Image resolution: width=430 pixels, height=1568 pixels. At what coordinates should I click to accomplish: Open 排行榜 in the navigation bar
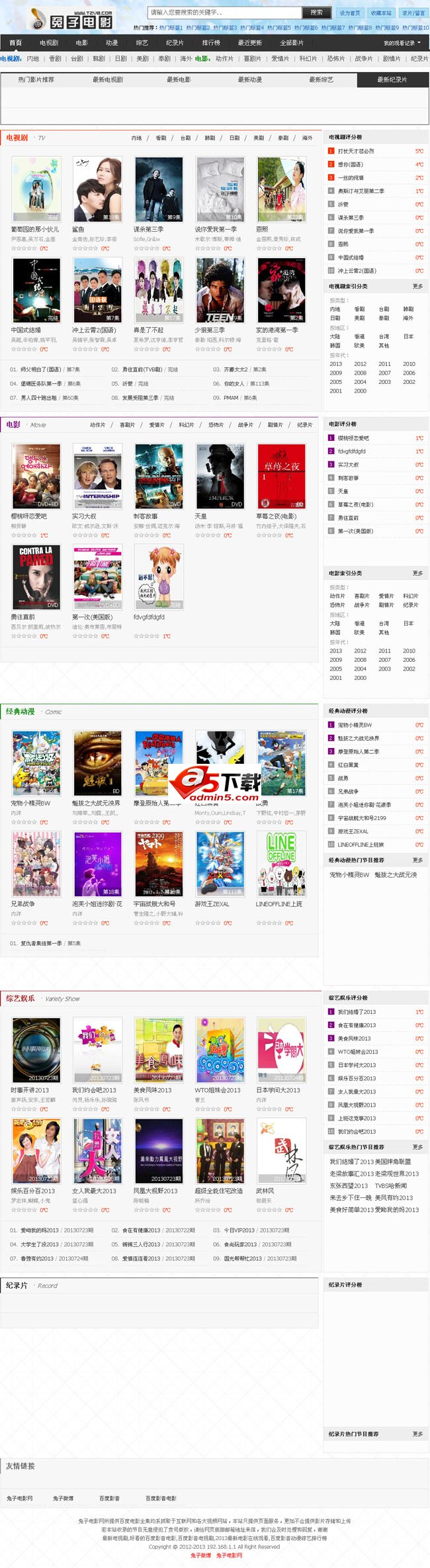(211, 43)
